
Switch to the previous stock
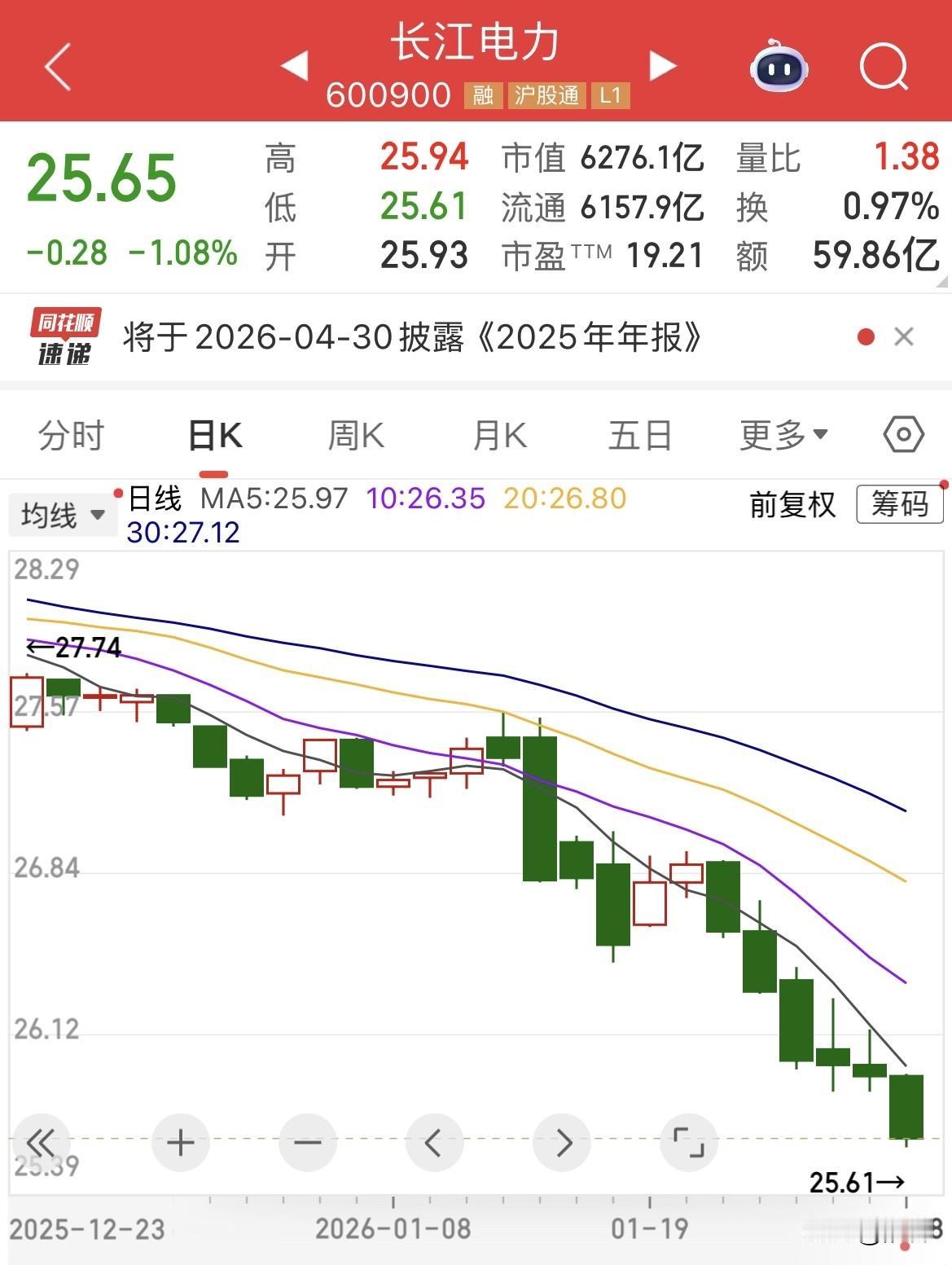point(294,65)
